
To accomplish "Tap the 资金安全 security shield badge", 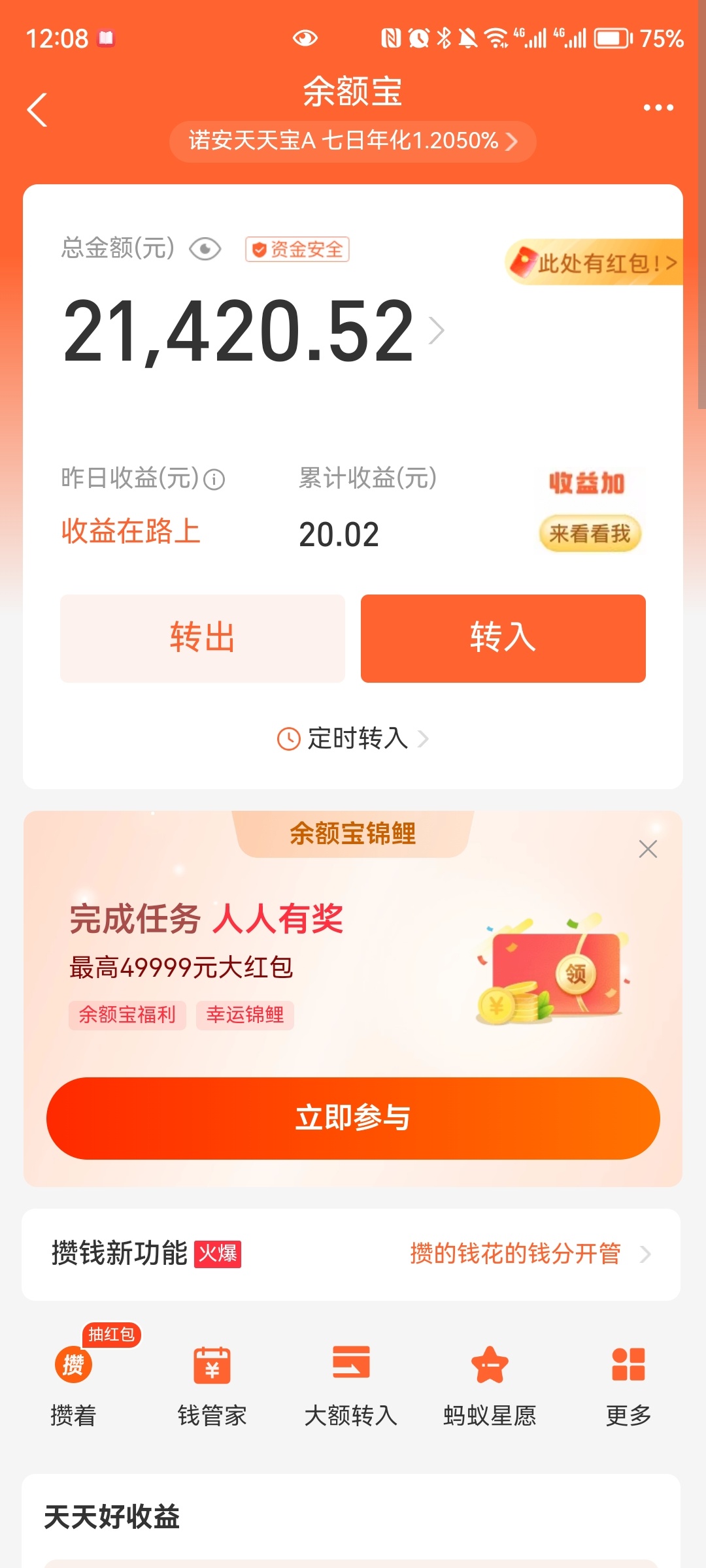I will 297,249.
